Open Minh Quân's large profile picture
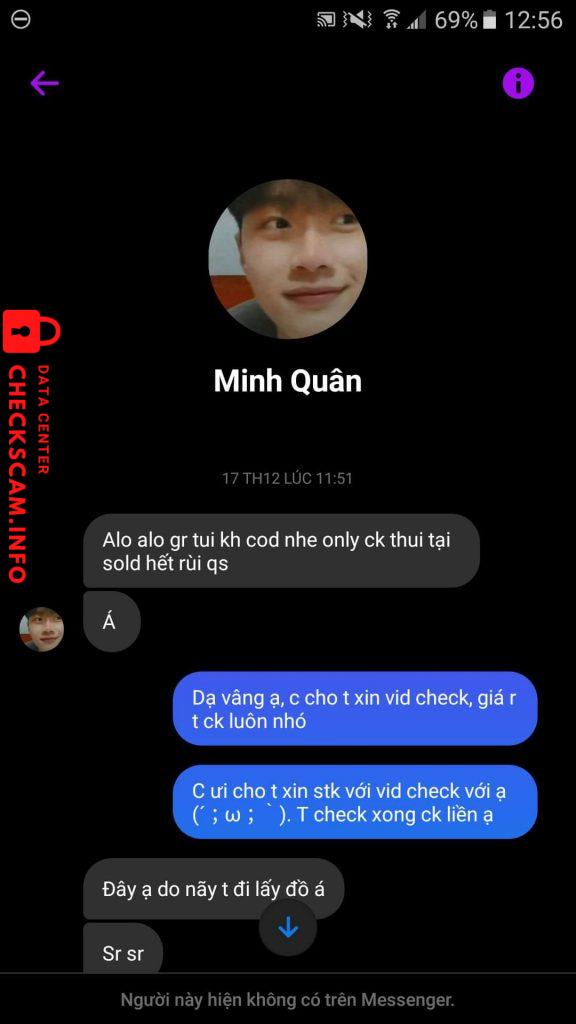The image size is (576, 1024). [288, 259]
